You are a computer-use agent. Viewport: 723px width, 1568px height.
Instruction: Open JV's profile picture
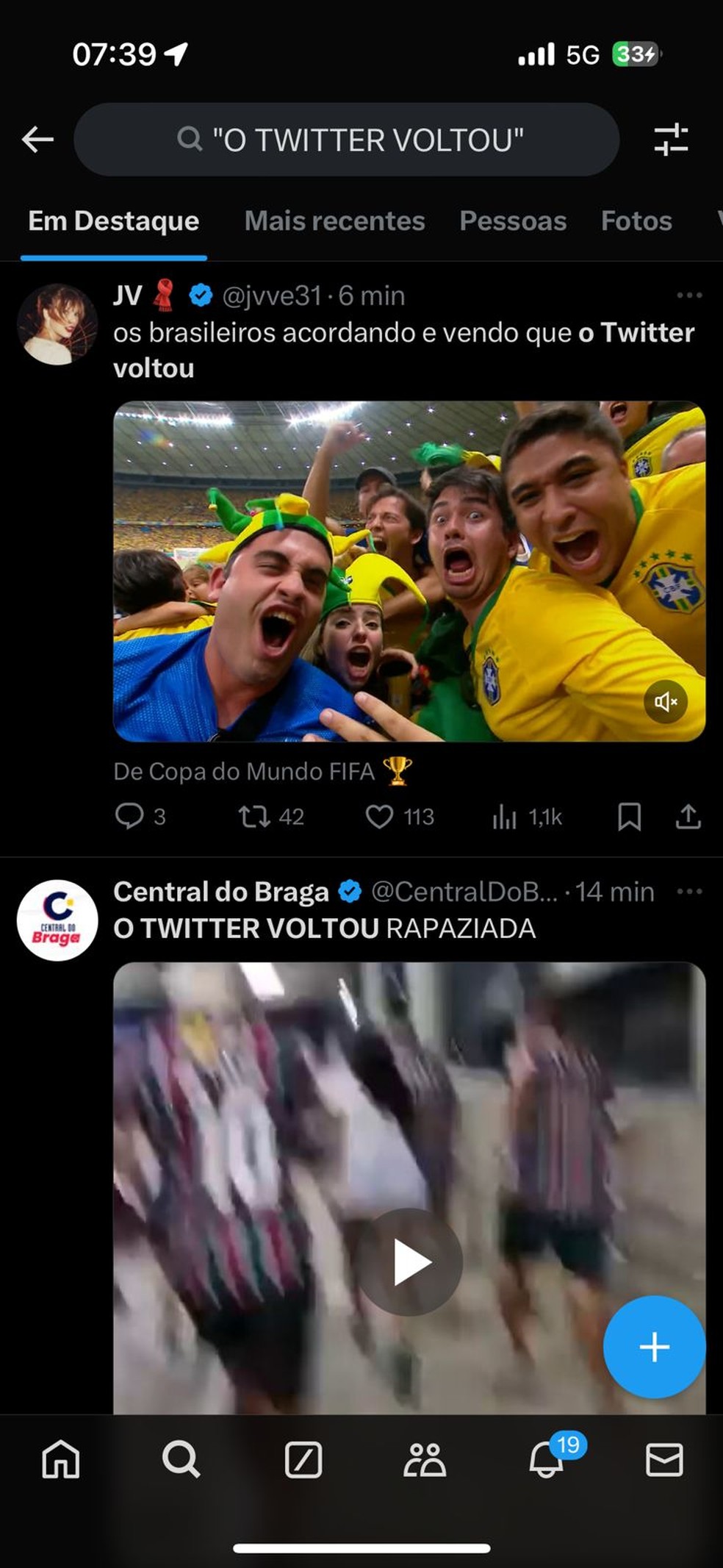pos(57,325)
